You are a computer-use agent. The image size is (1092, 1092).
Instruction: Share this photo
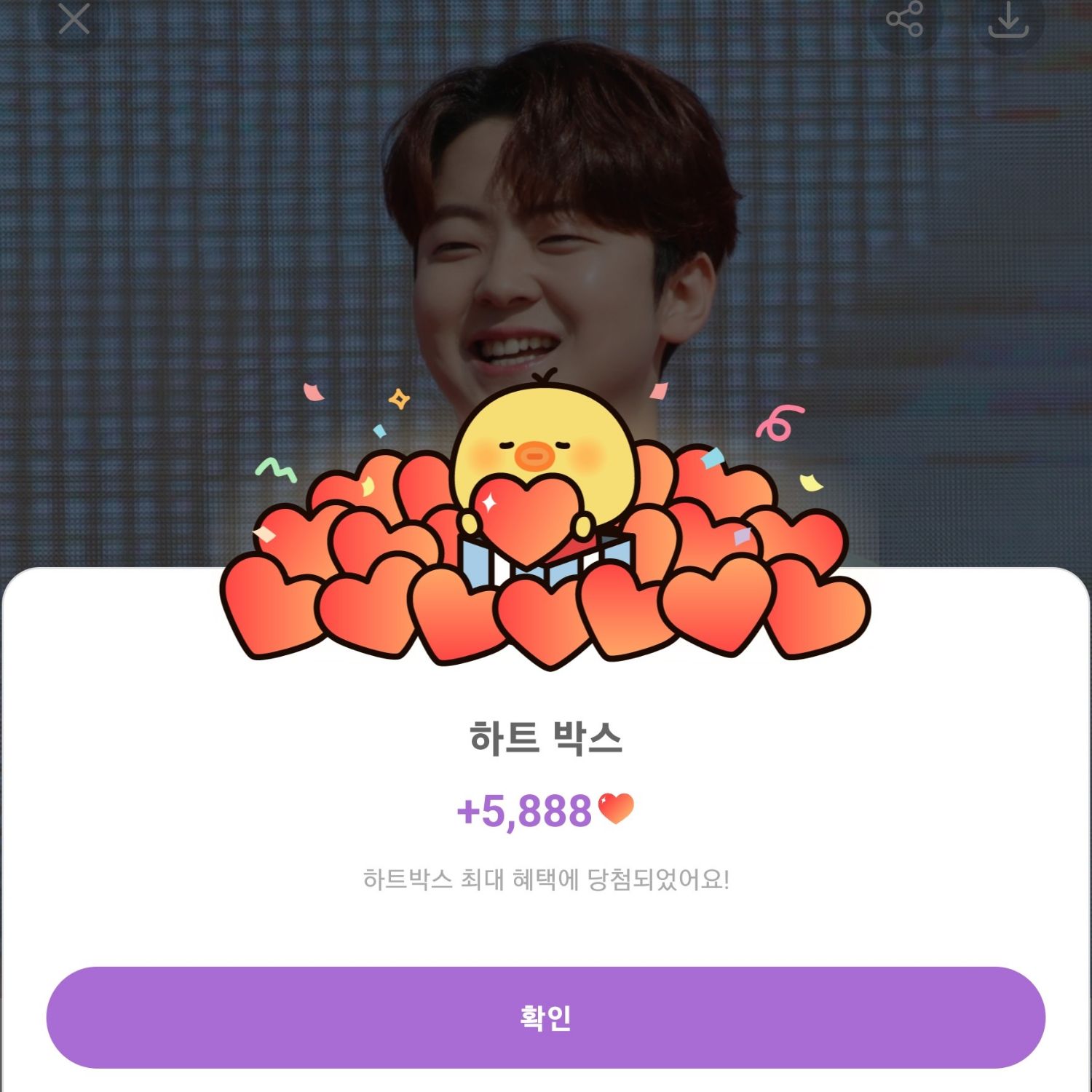click(x=904, y=20)
